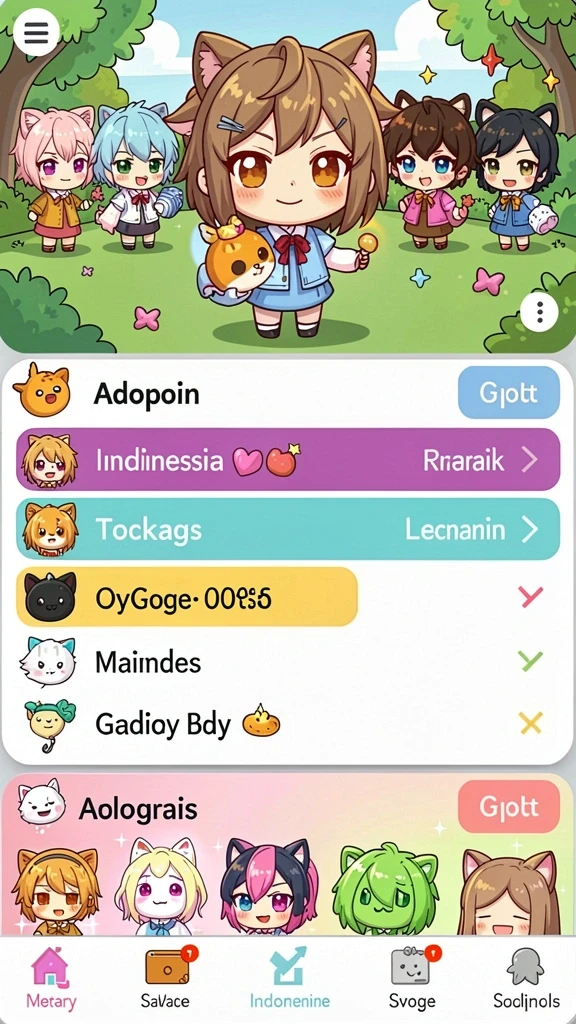
Task: Open the hamburger menu
Action: [37, 32]
